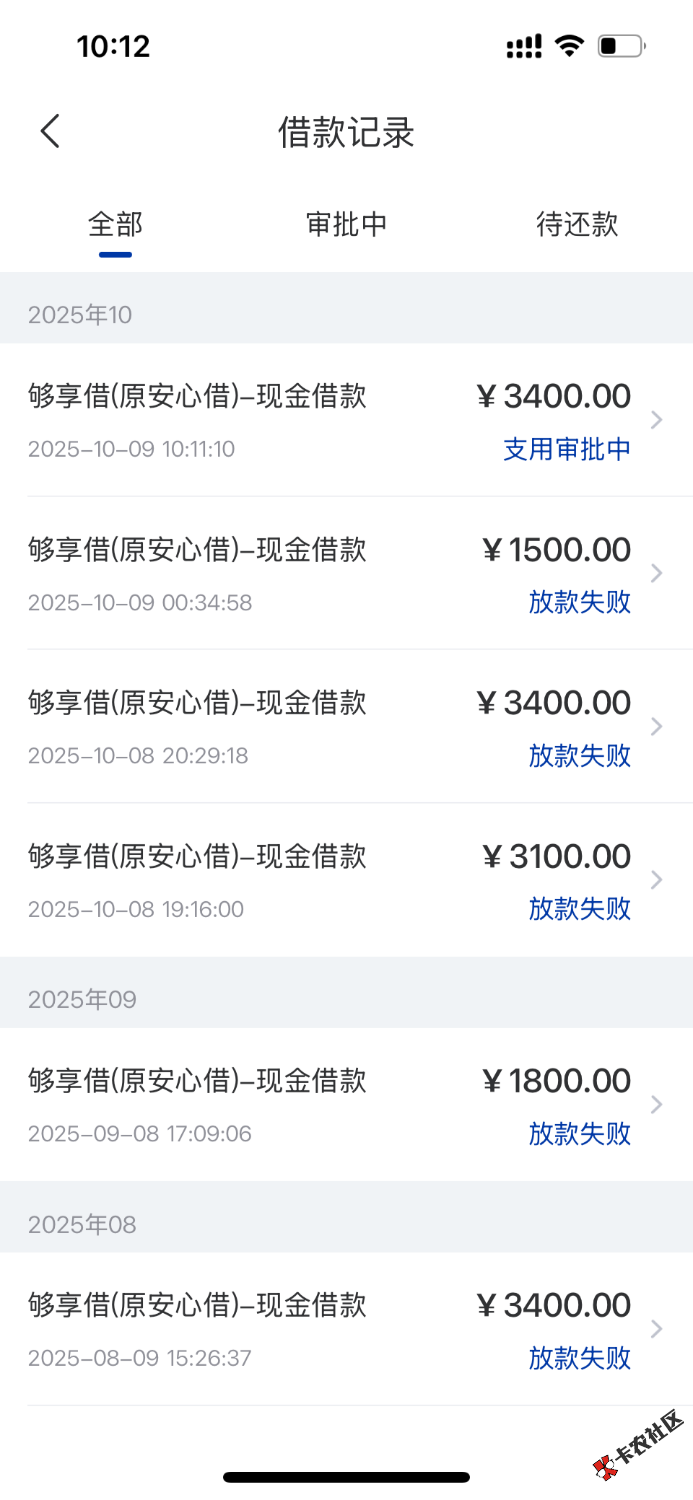The image size is (693, 1500).
Task: Go back from 借款记录 page
Action: [x=50, y=131]
